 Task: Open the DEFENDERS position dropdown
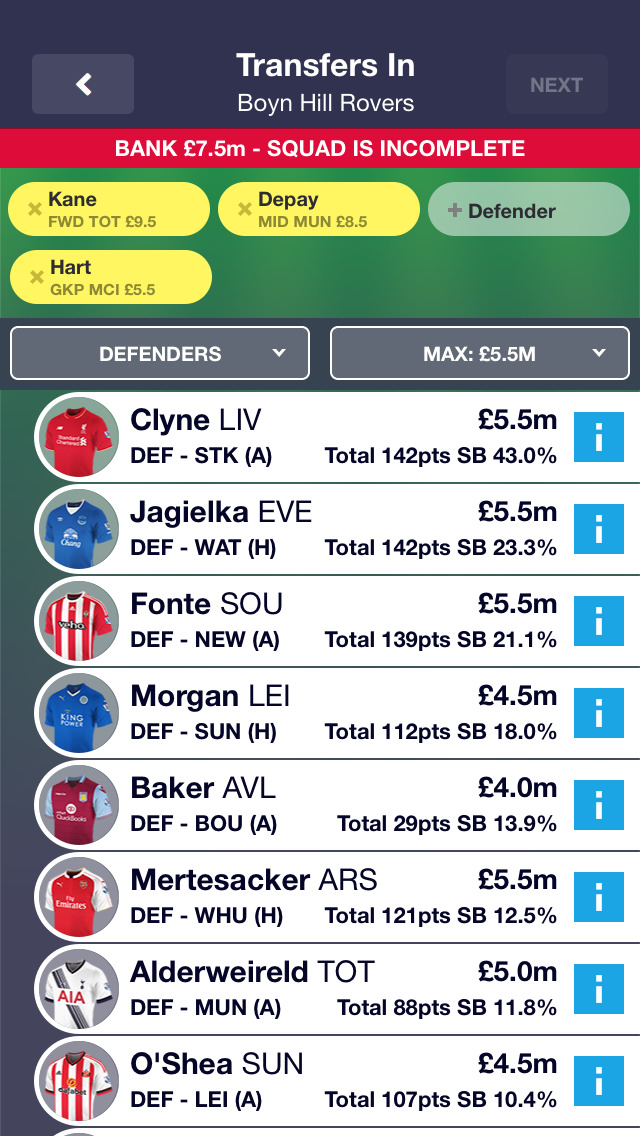tap(160, 353)
